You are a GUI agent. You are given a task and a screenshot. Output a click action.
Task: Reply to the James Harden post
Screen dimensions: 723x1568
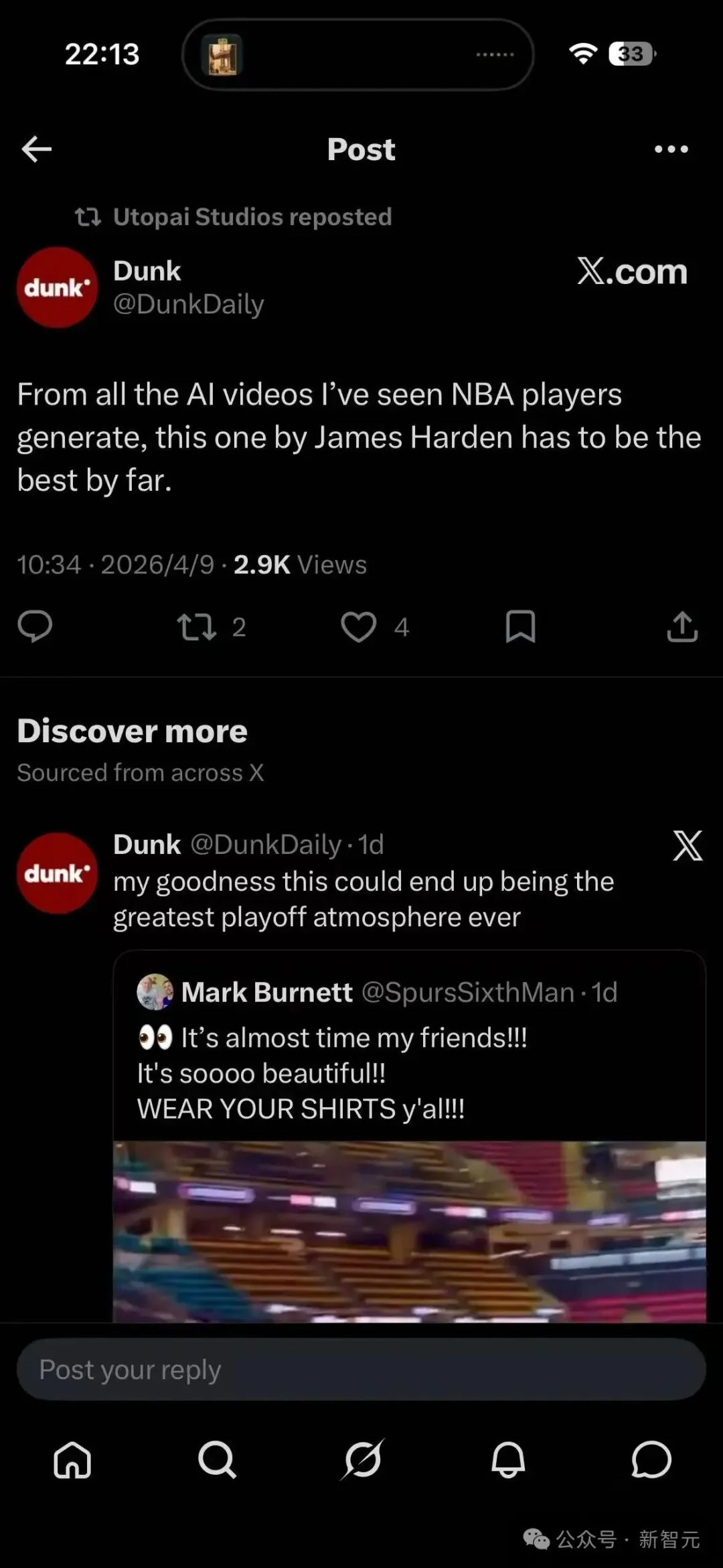[x=35, y=627]
